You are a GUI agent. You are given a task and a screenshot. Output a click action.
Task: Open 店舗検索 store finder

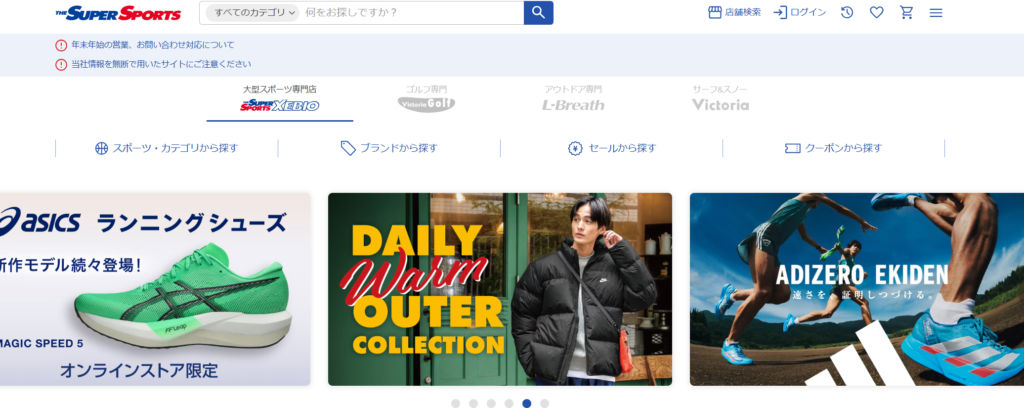point(734,12)
